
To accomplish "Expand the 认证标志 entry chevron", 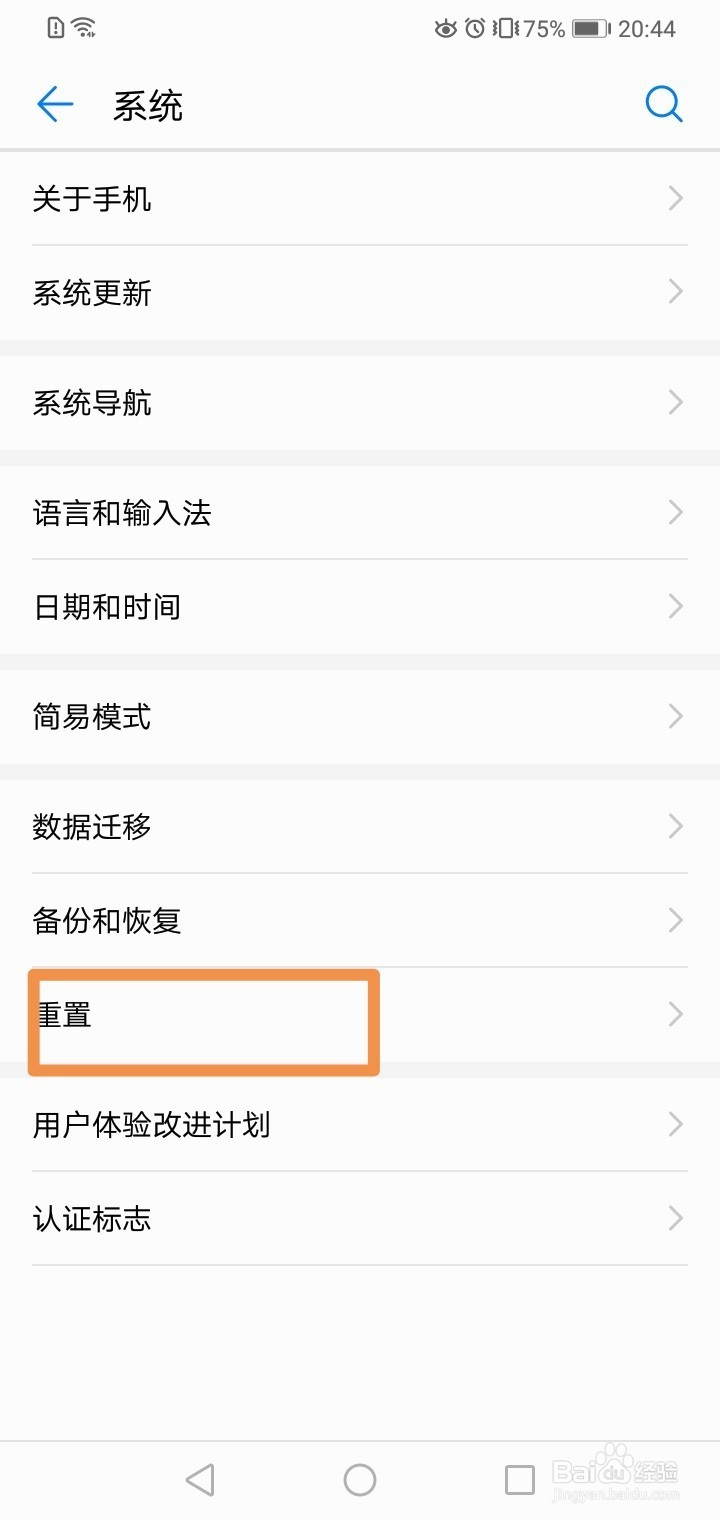I will [x=675, y=1219].
